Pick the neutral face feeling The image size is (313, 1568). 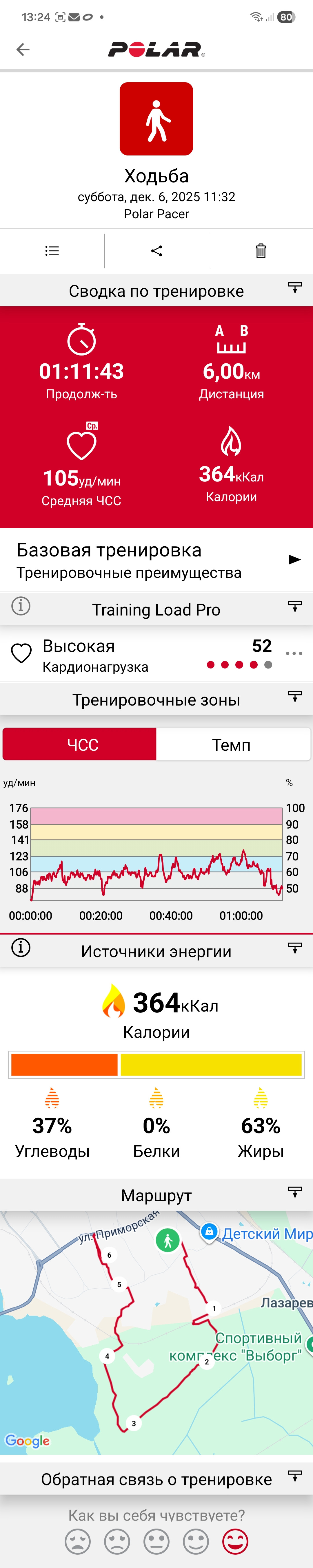pos(156,1542)
